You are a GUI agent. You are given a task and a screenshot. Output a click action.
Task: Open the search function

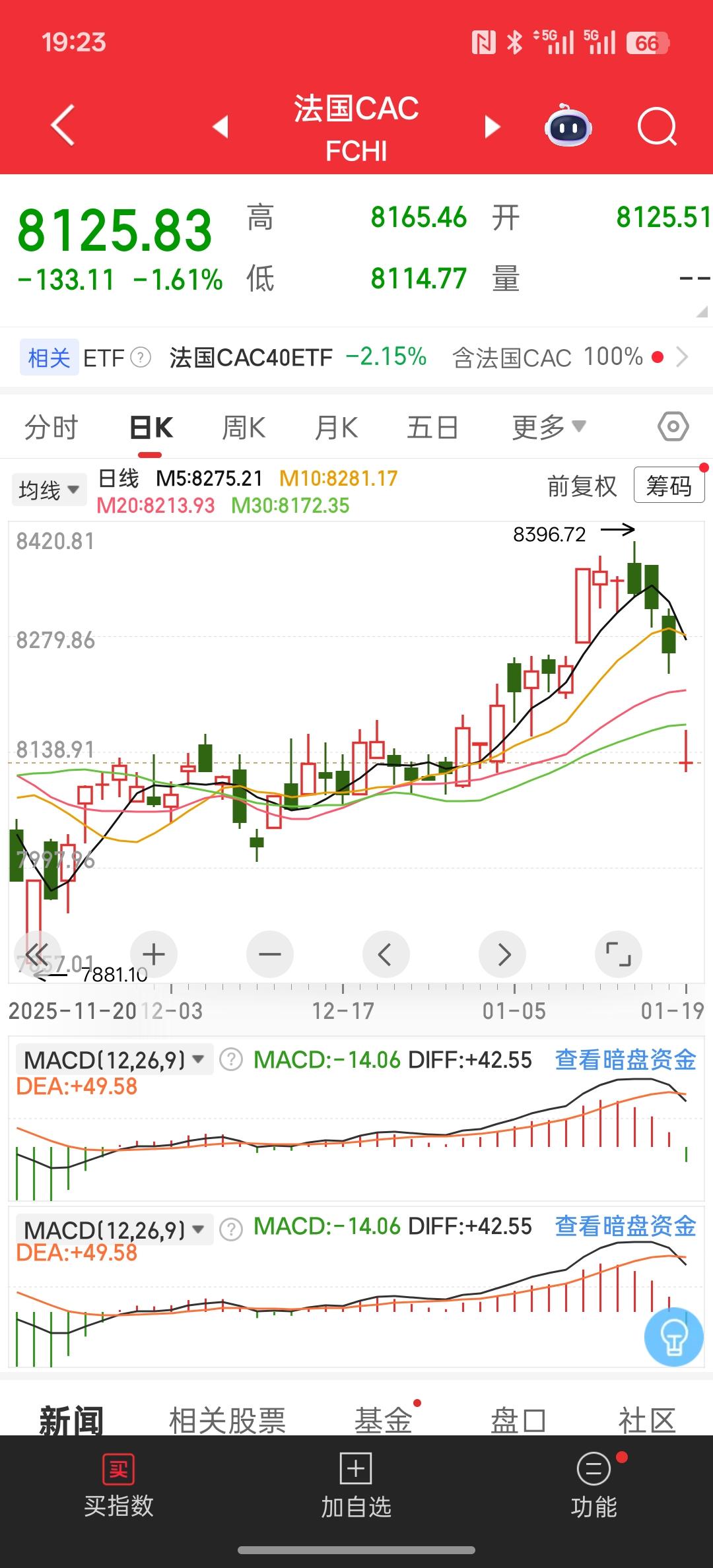(x=657, y=127)
